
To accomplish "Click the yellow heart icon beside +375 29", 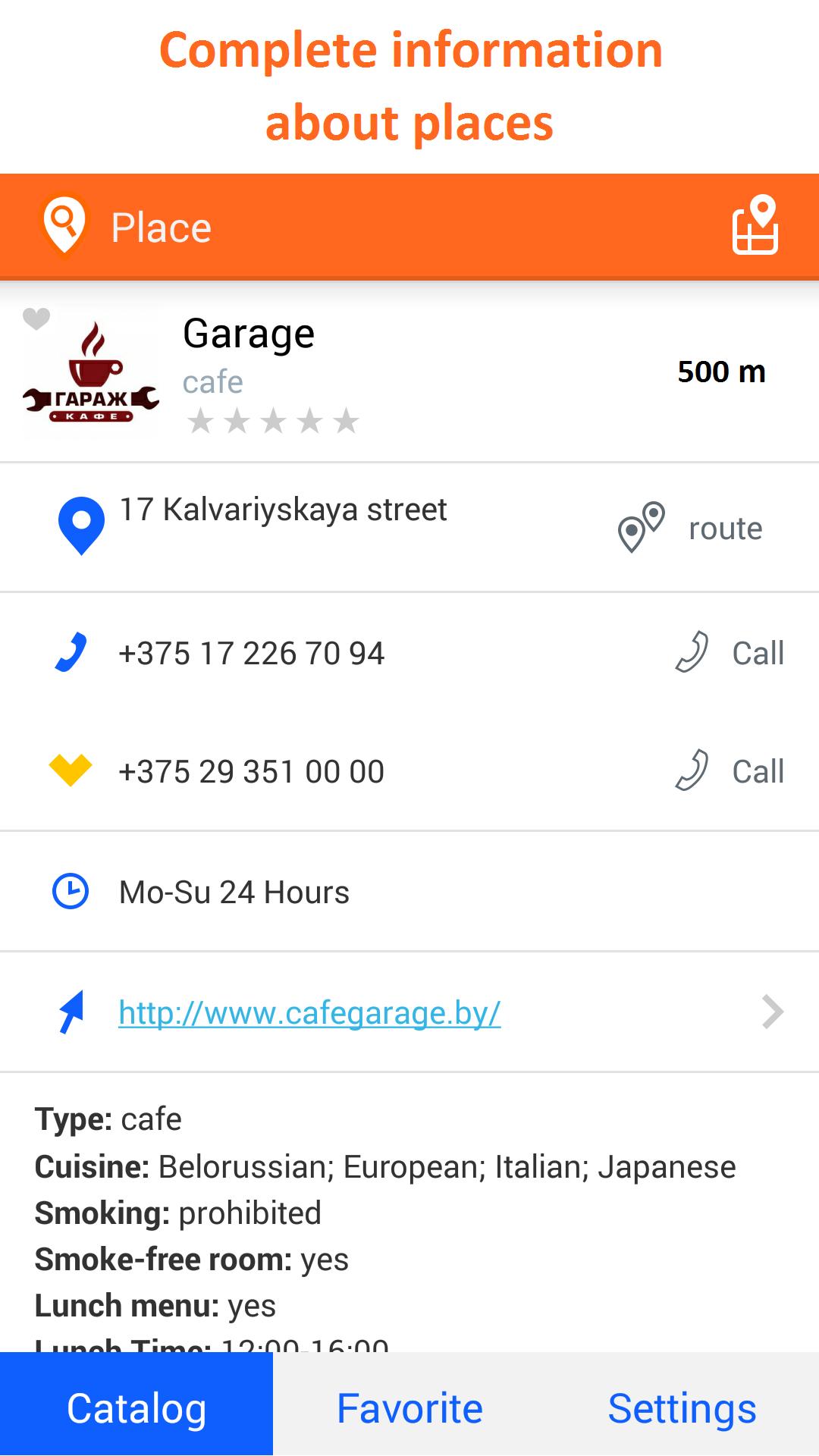I will point(69,770).
